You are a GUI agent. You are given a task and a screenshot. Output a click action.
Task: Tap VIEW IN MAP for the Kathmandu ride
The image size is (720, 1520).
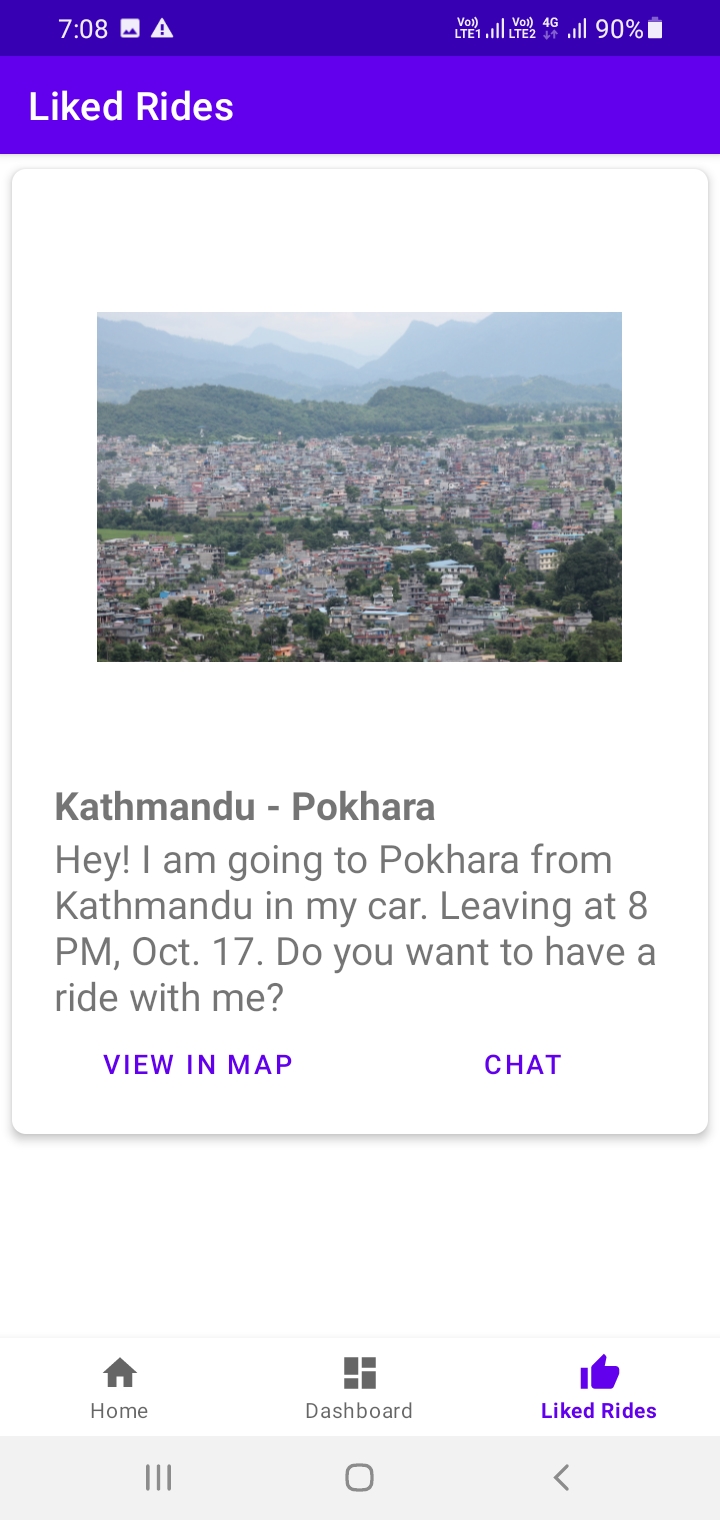tap(198, 1065)
